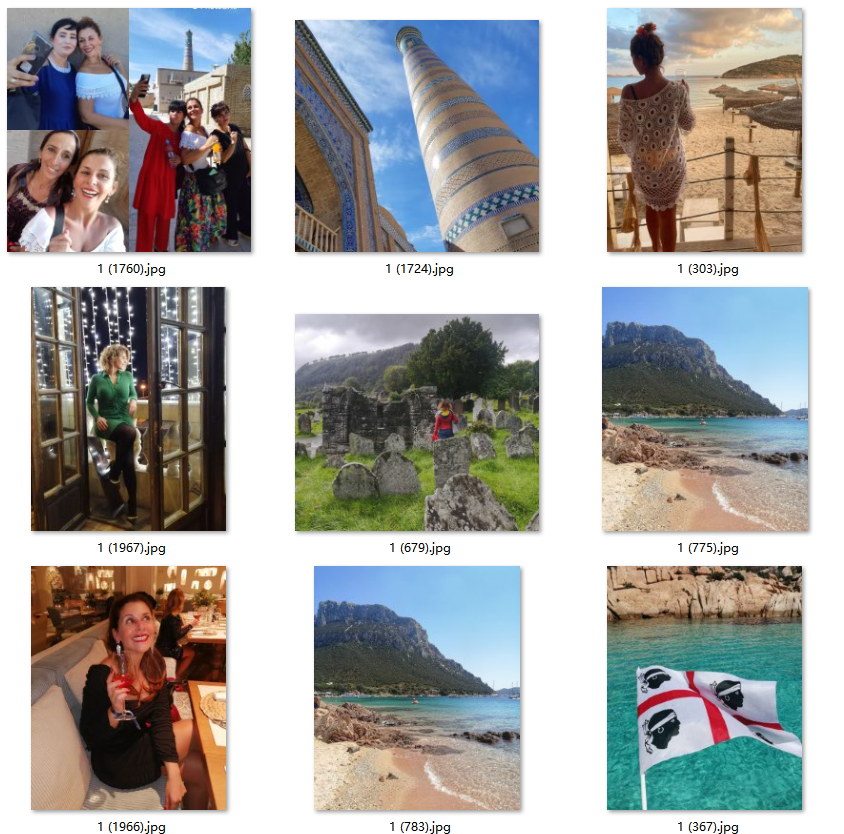Open the seaside image 1 (783).jpg
Screen dimensions: 844x834
pyautogui.click(x=417, y=688)
